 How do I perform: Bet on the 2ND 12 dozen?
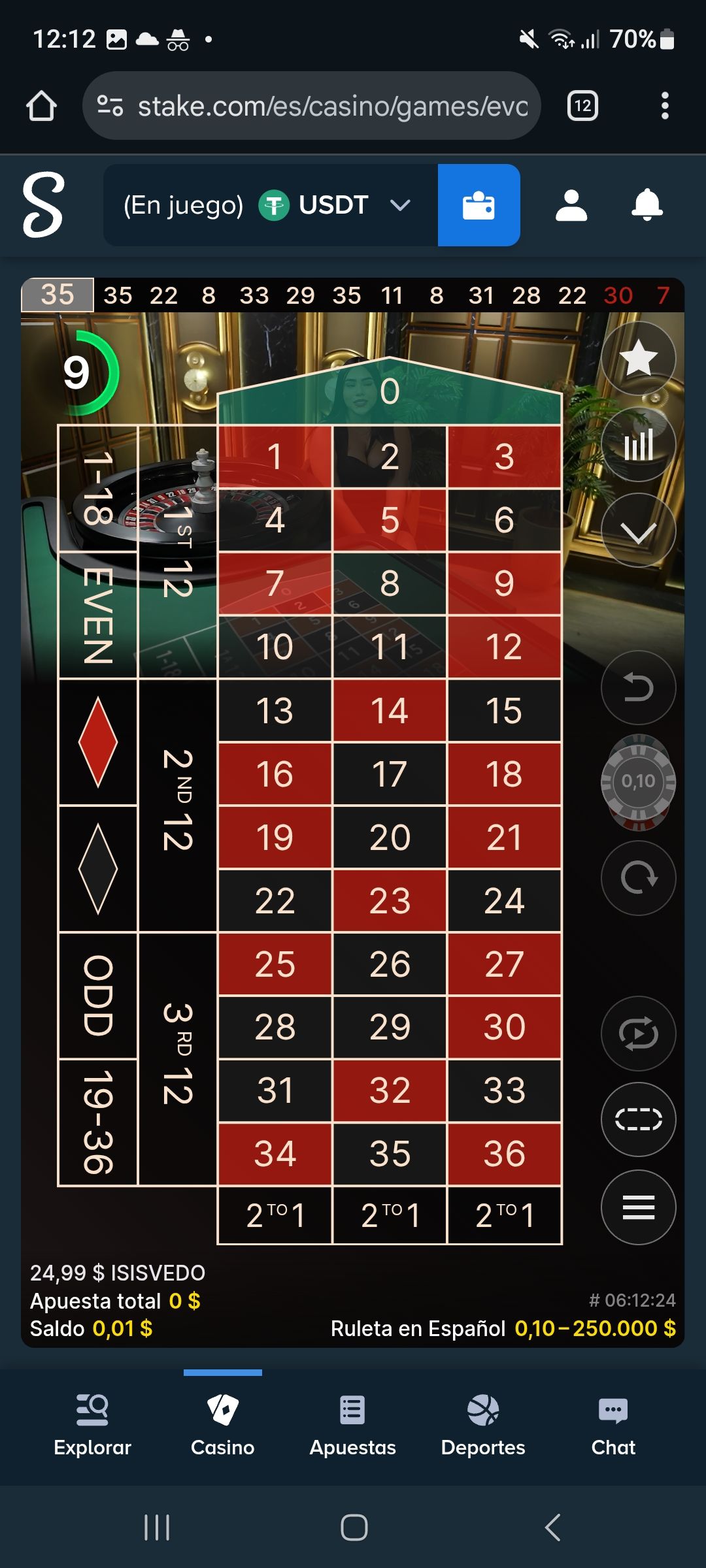pyautogui.click(x=177, y=806)
